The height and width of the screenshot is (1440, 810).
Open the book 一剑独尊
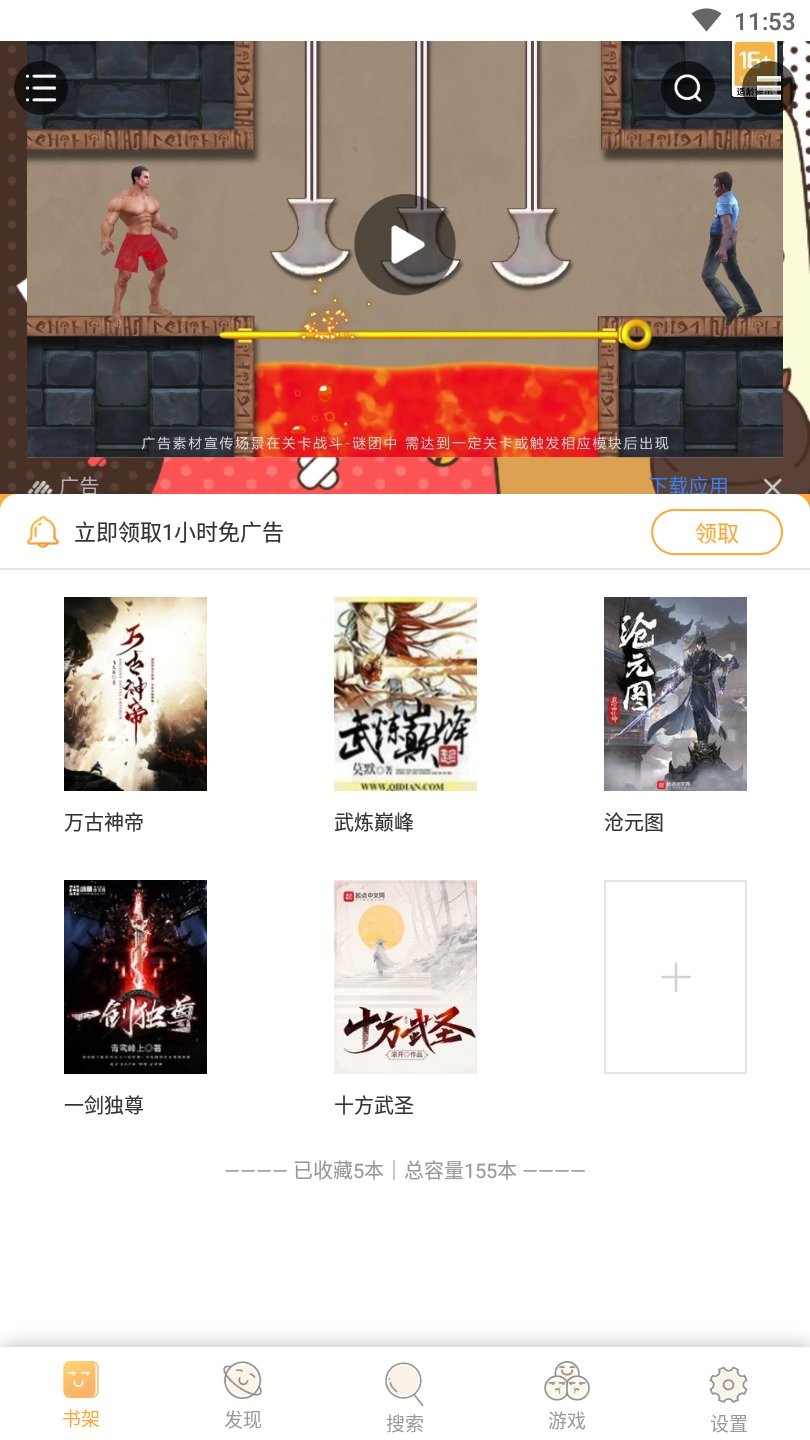(135, 977)
